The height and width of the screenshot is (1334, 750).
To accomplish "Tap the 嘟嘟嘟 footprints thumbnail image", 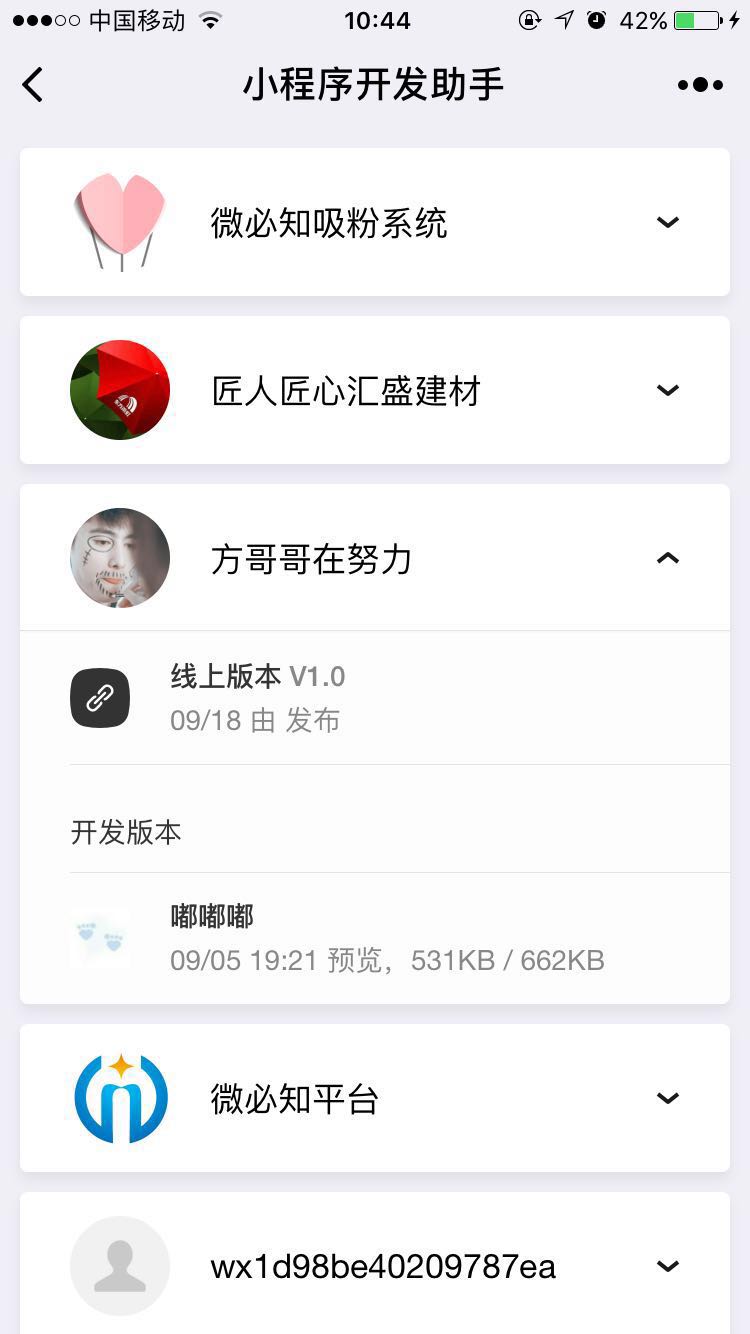I will [100, 938].
